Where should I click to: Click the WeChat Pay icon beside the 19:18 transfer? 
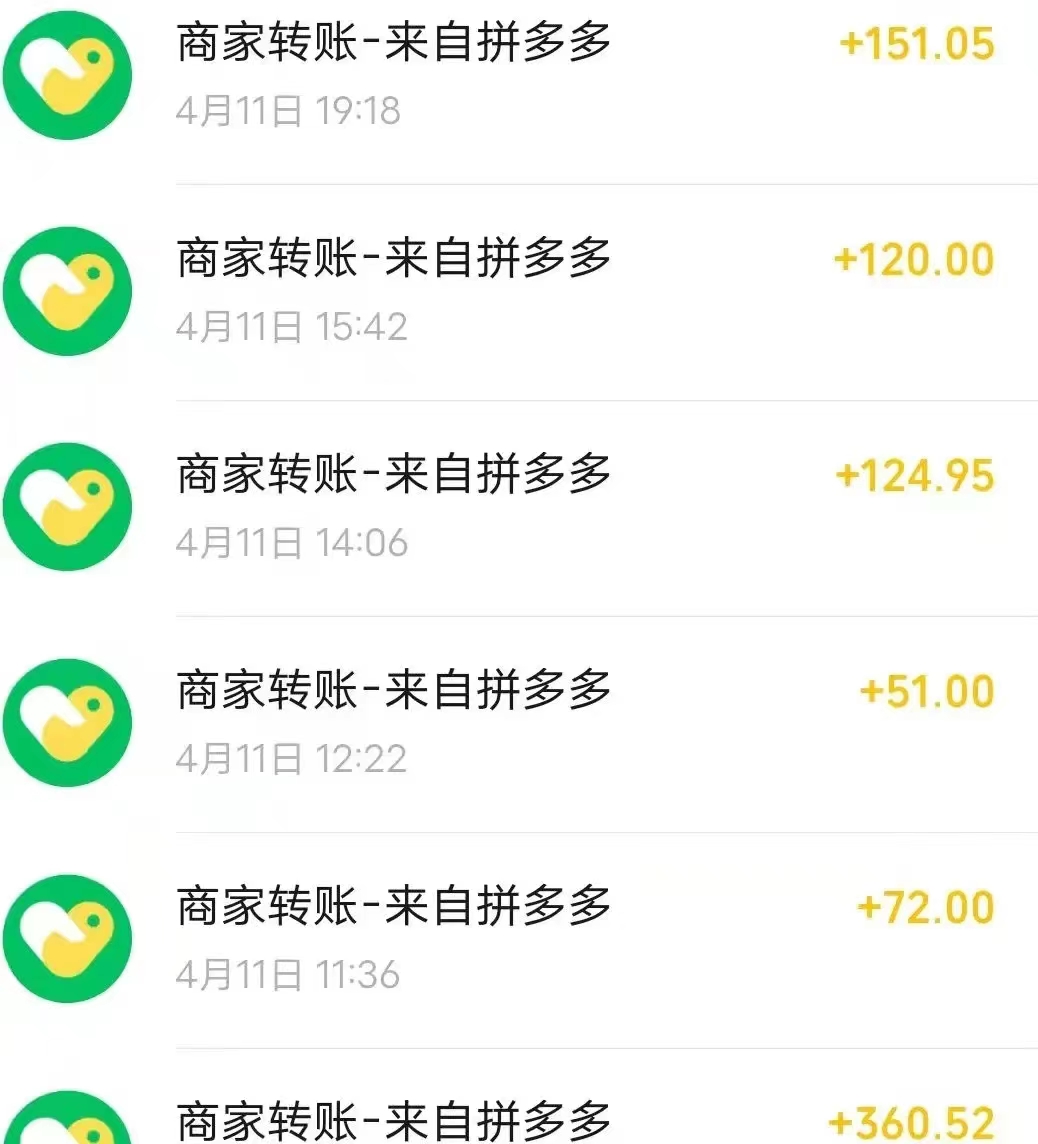click(x=66, y=73)
